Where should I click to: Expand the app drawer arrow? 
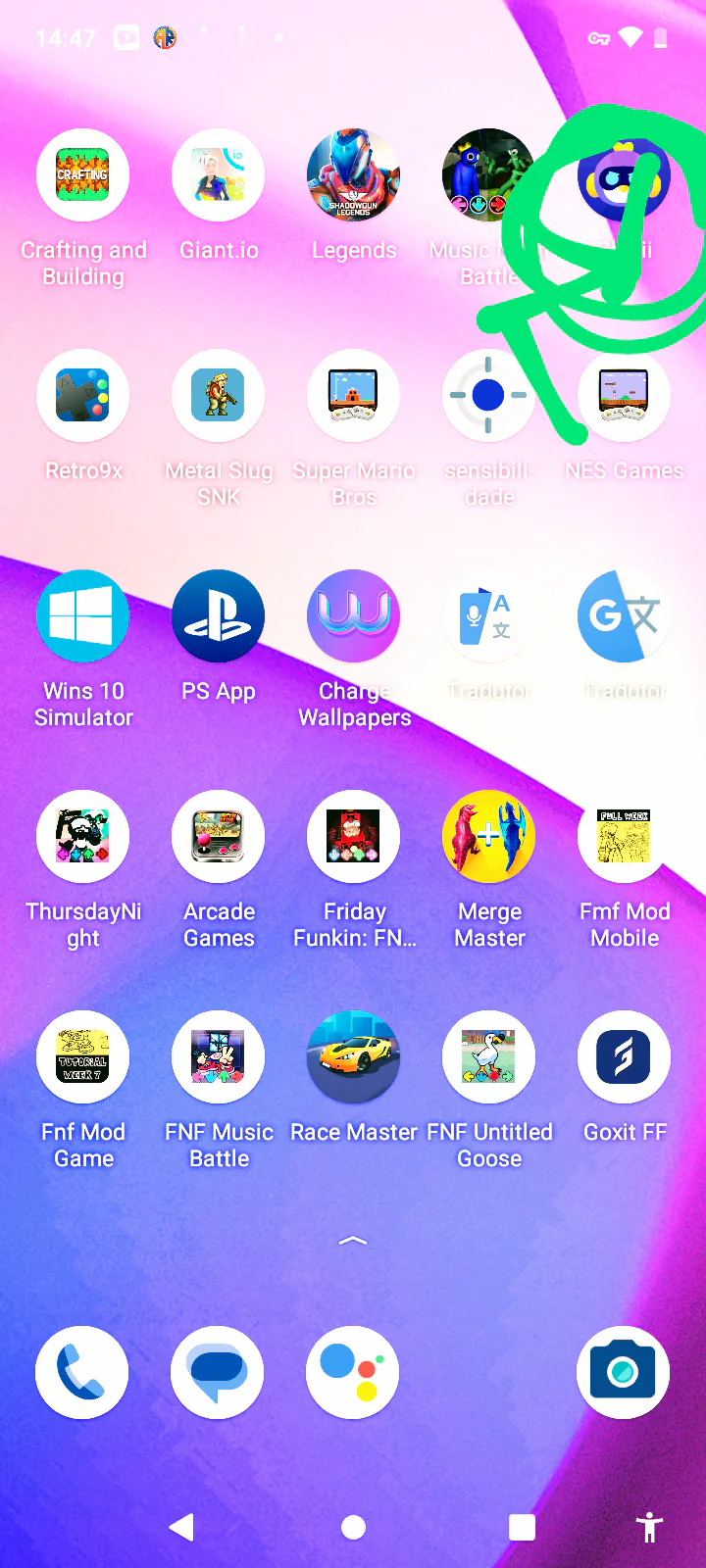pos(353,1241)
